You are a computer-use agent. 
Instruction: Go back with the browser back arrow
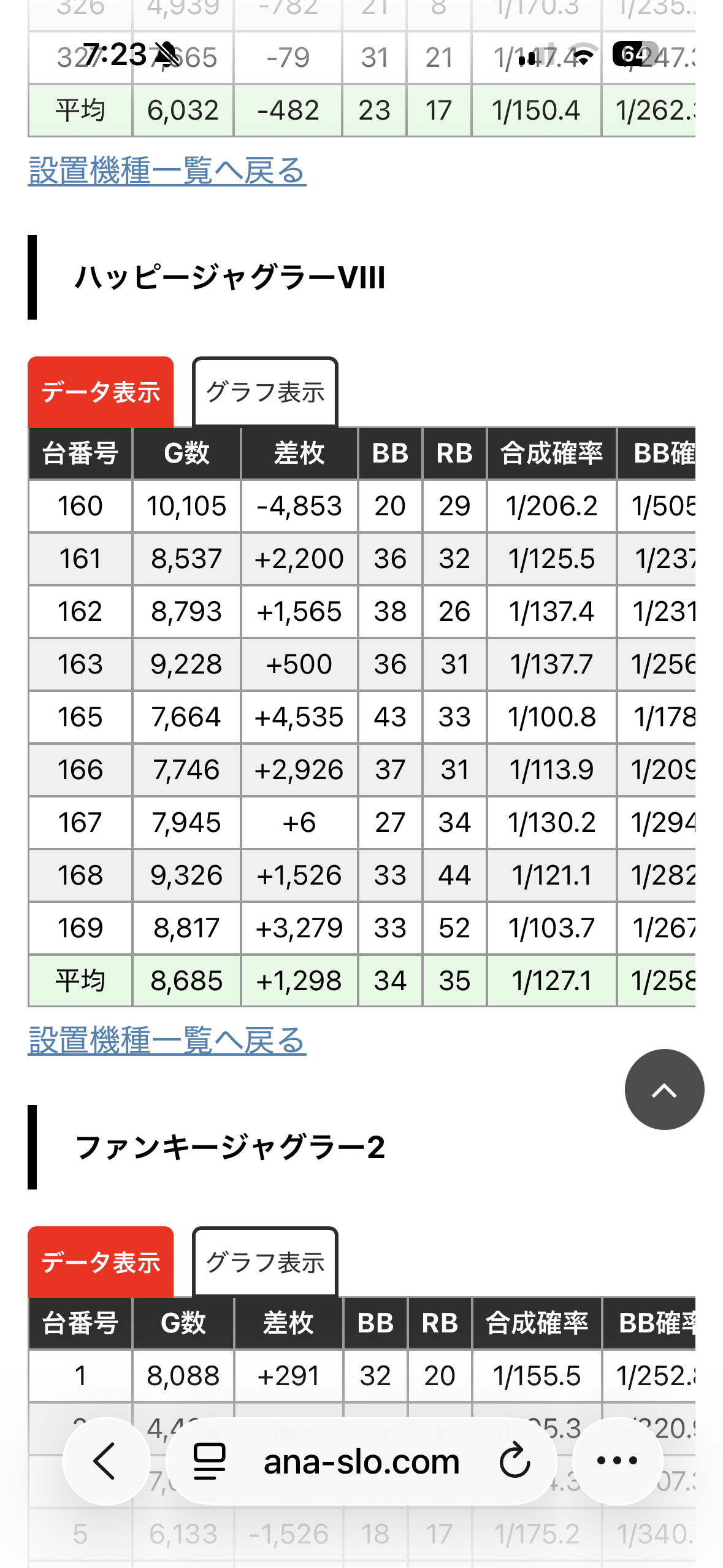coord(106,1461)
